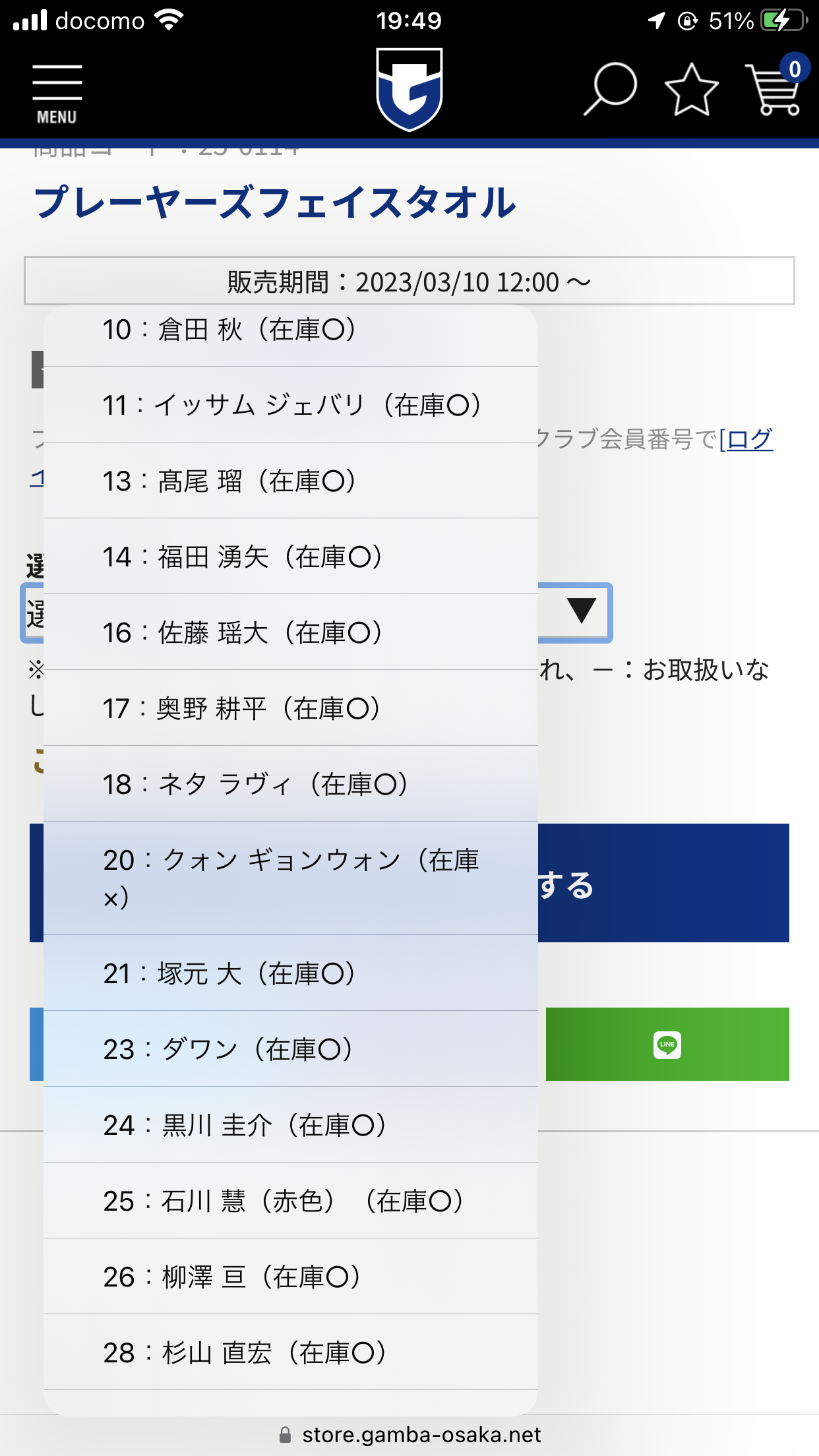Open the favorites star icon
This screenshot has width=819, height=1456.
[x=691, y=89]
